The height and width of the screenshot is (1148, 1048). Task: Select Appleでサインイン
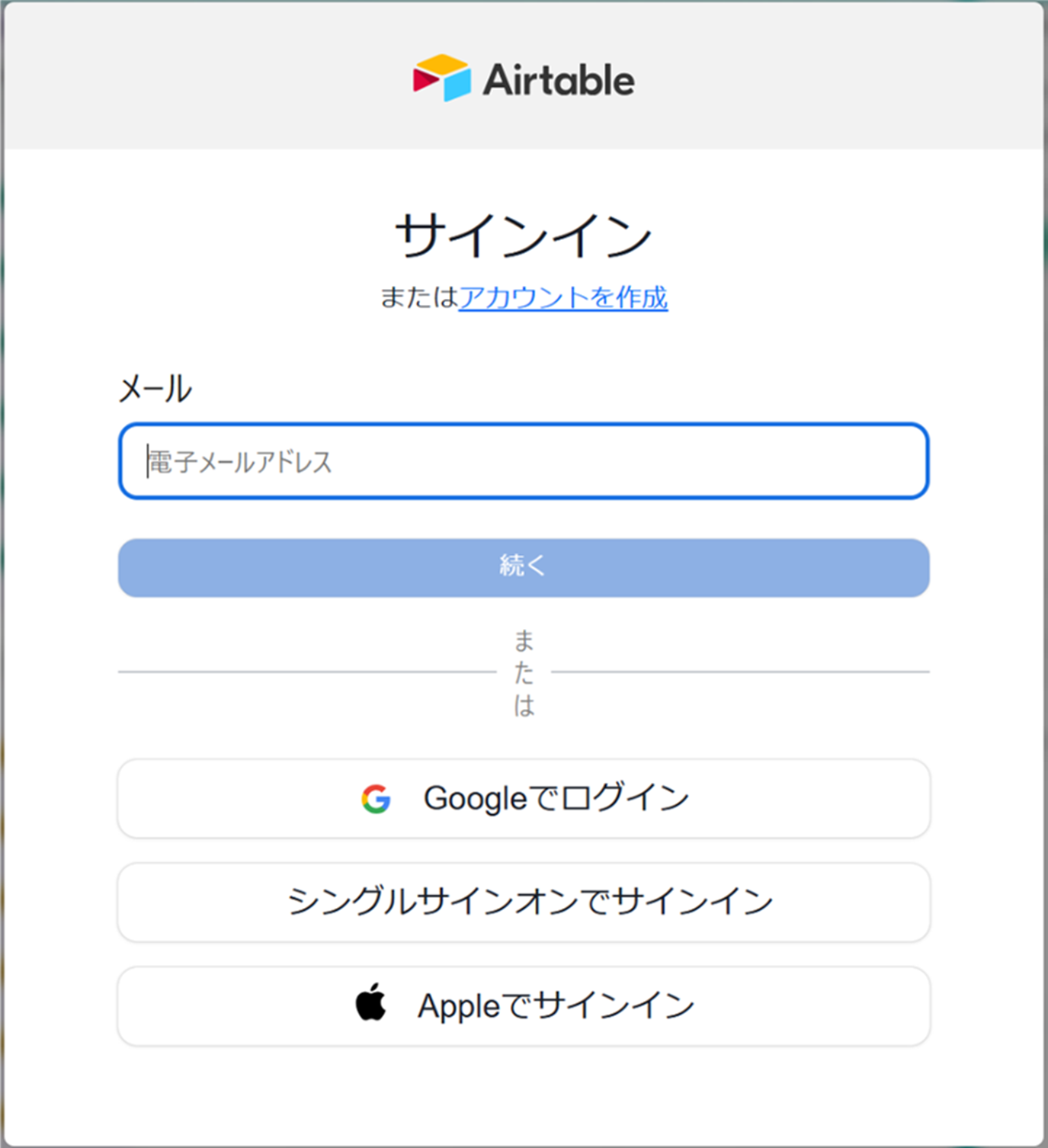pos(523,1006)
